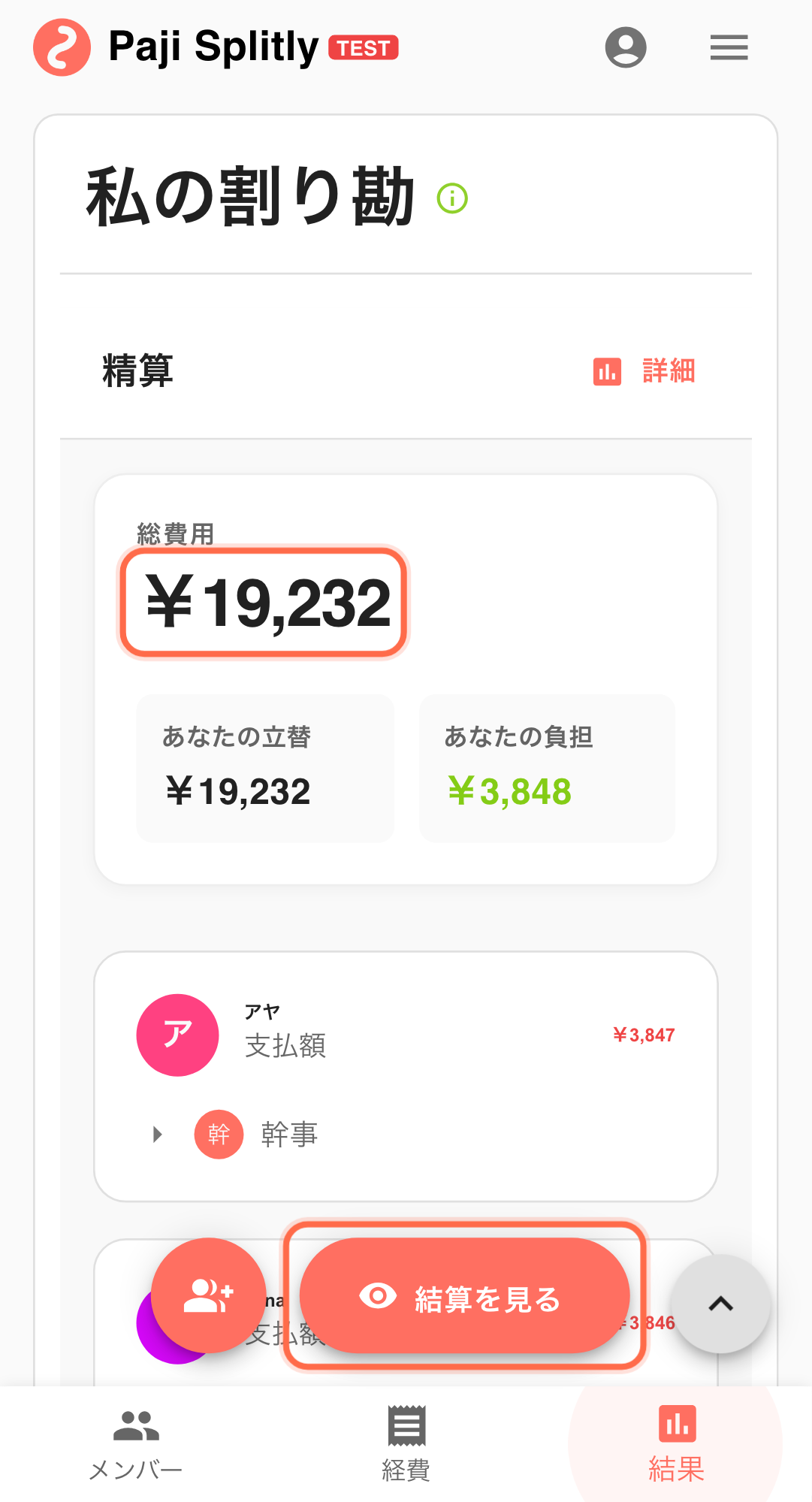Switch to the メンバー tab
The width and height of the screenshot is (812, 1502).
(x=136, y=1444)
